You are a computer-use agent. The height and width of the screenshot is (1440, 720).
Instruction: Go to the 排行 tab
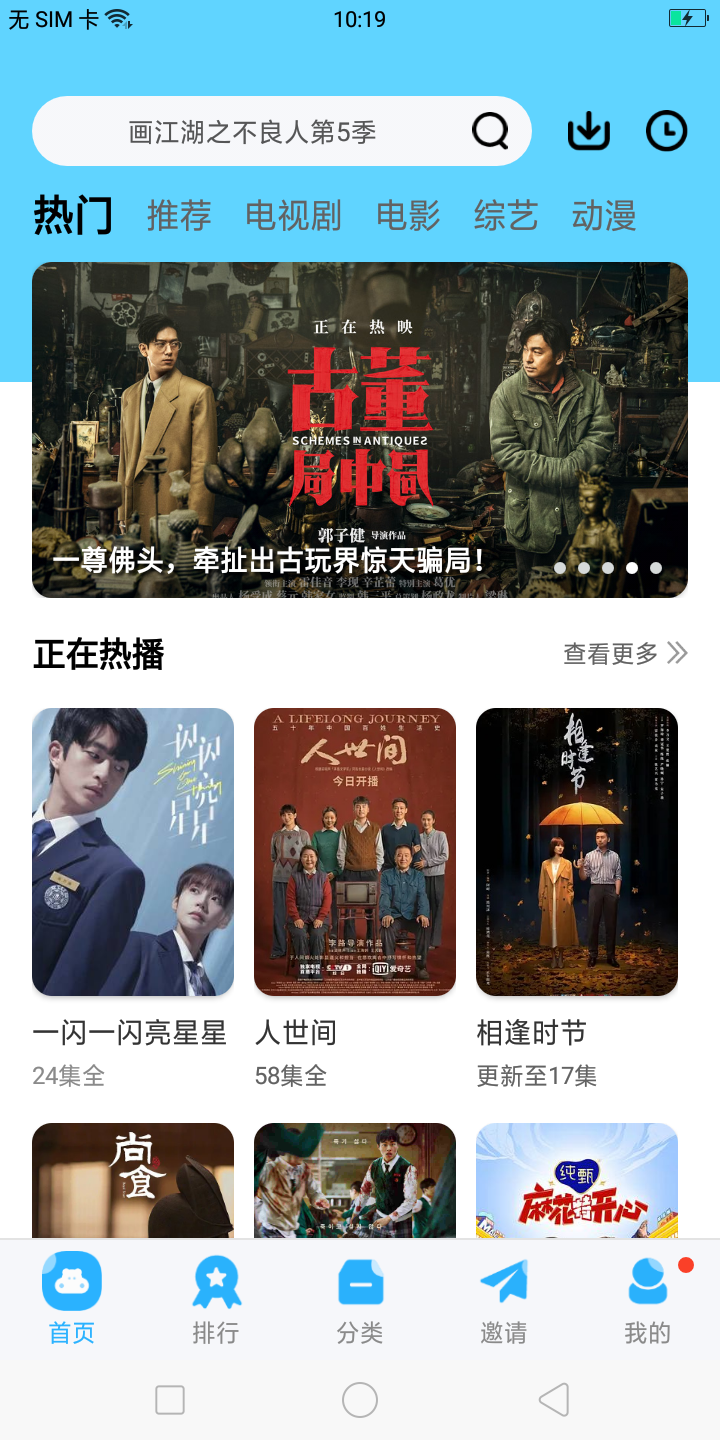tap(216, 1298)
